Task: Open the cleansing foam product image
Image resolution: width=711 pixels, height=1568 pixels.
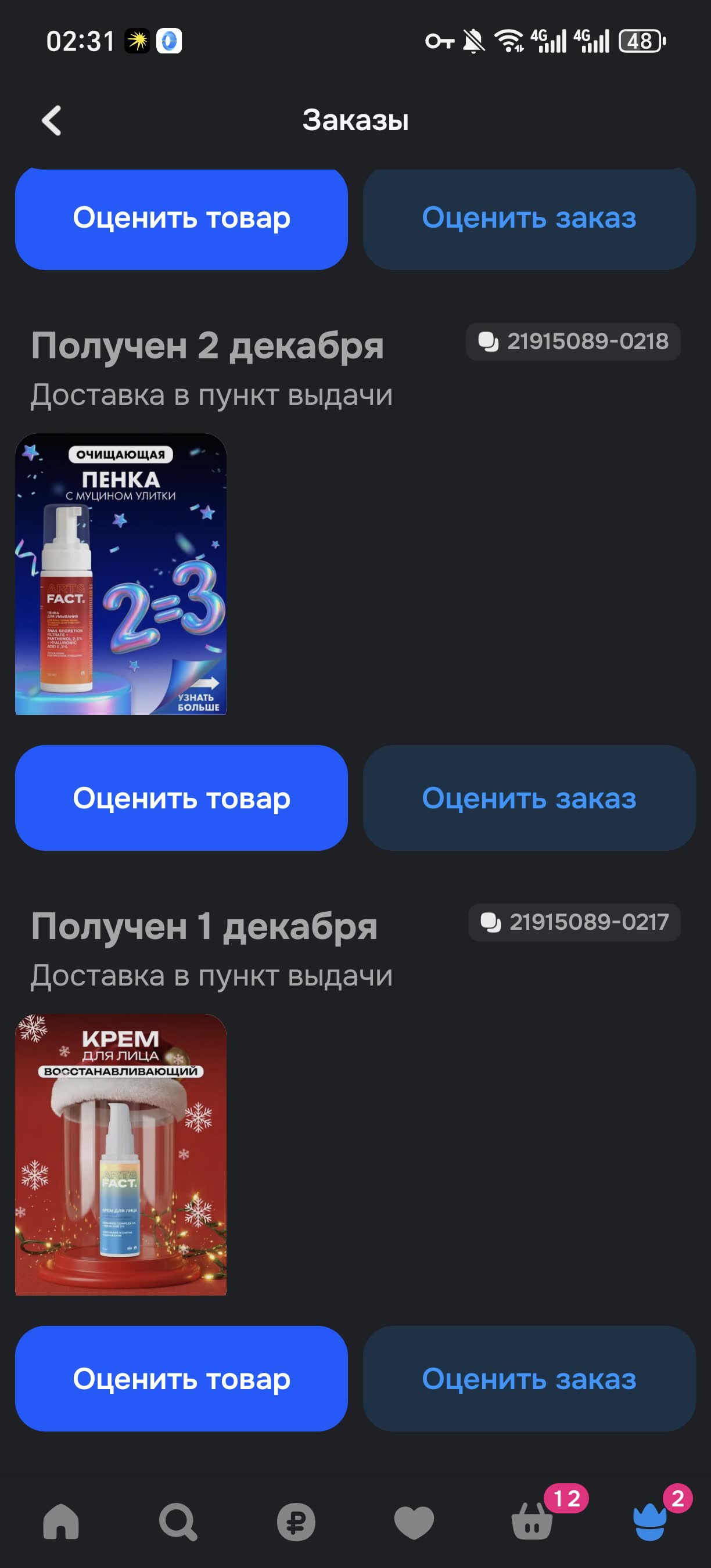Action: pos(120,573)
